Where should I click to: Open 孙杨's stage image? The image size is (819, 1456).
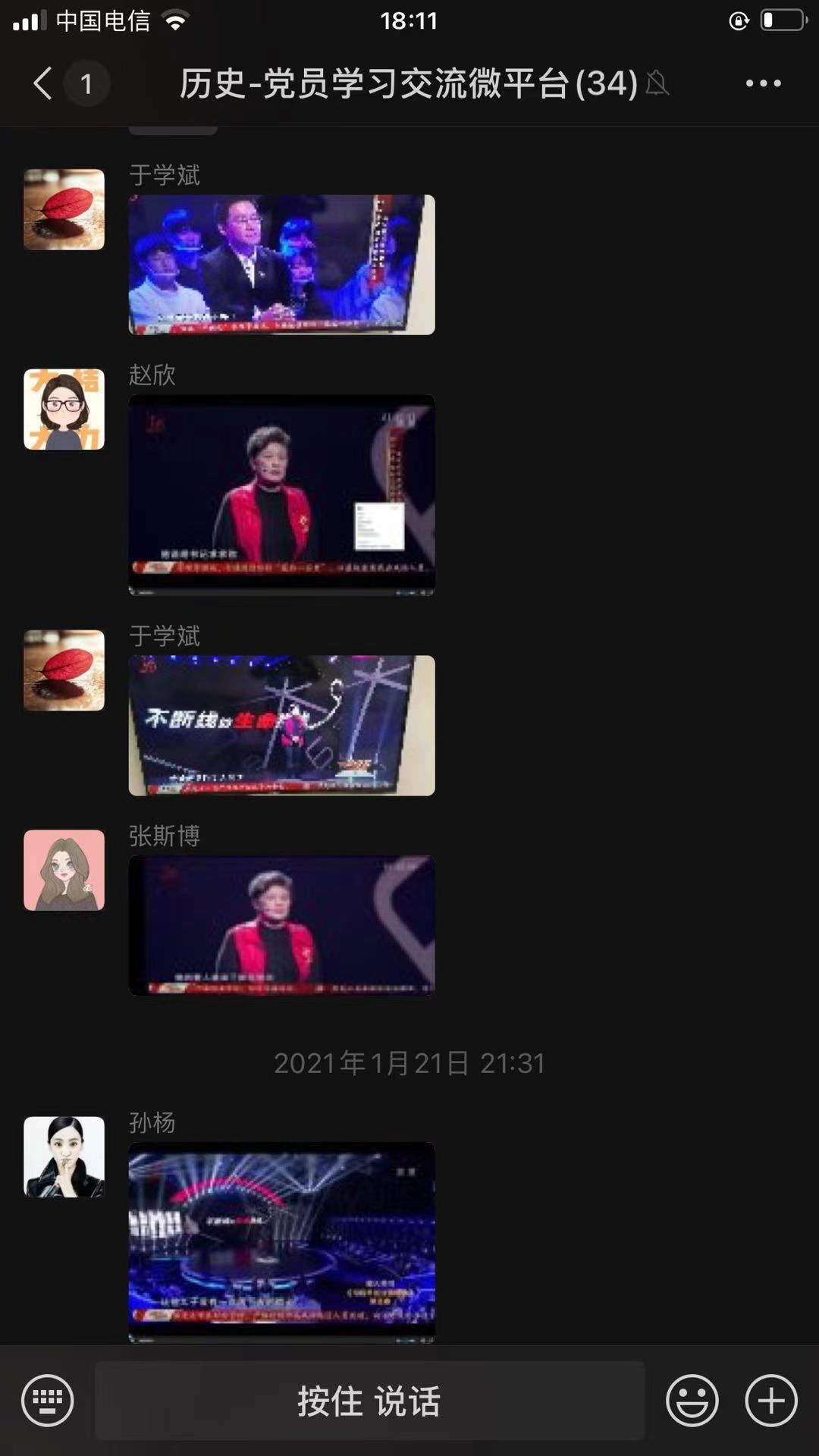(281, 1242)
